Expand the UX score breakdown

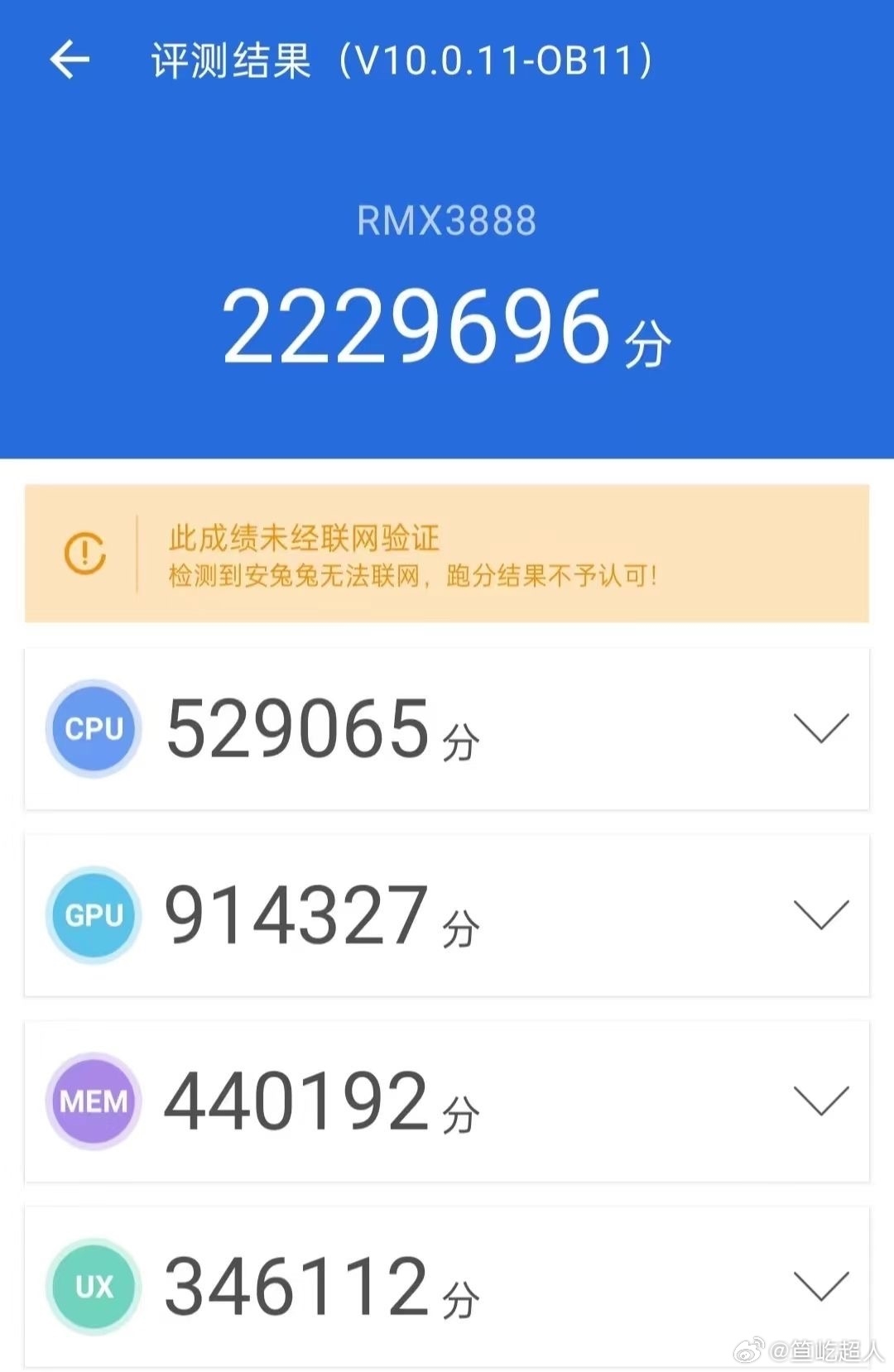point(820,1285)
